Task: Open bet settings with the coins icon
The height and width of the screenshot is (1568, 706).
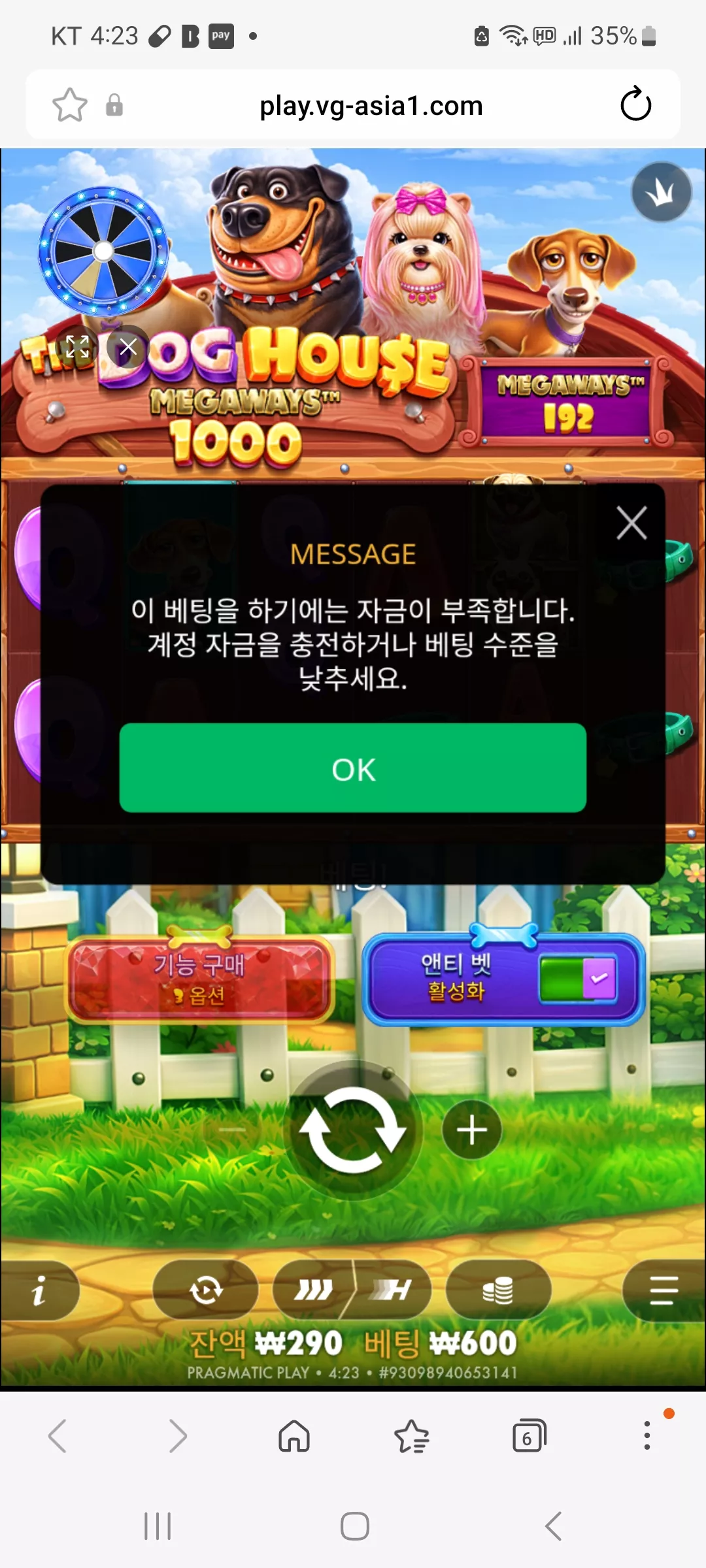Action: pyautogui.click(x=498, y=1290)
